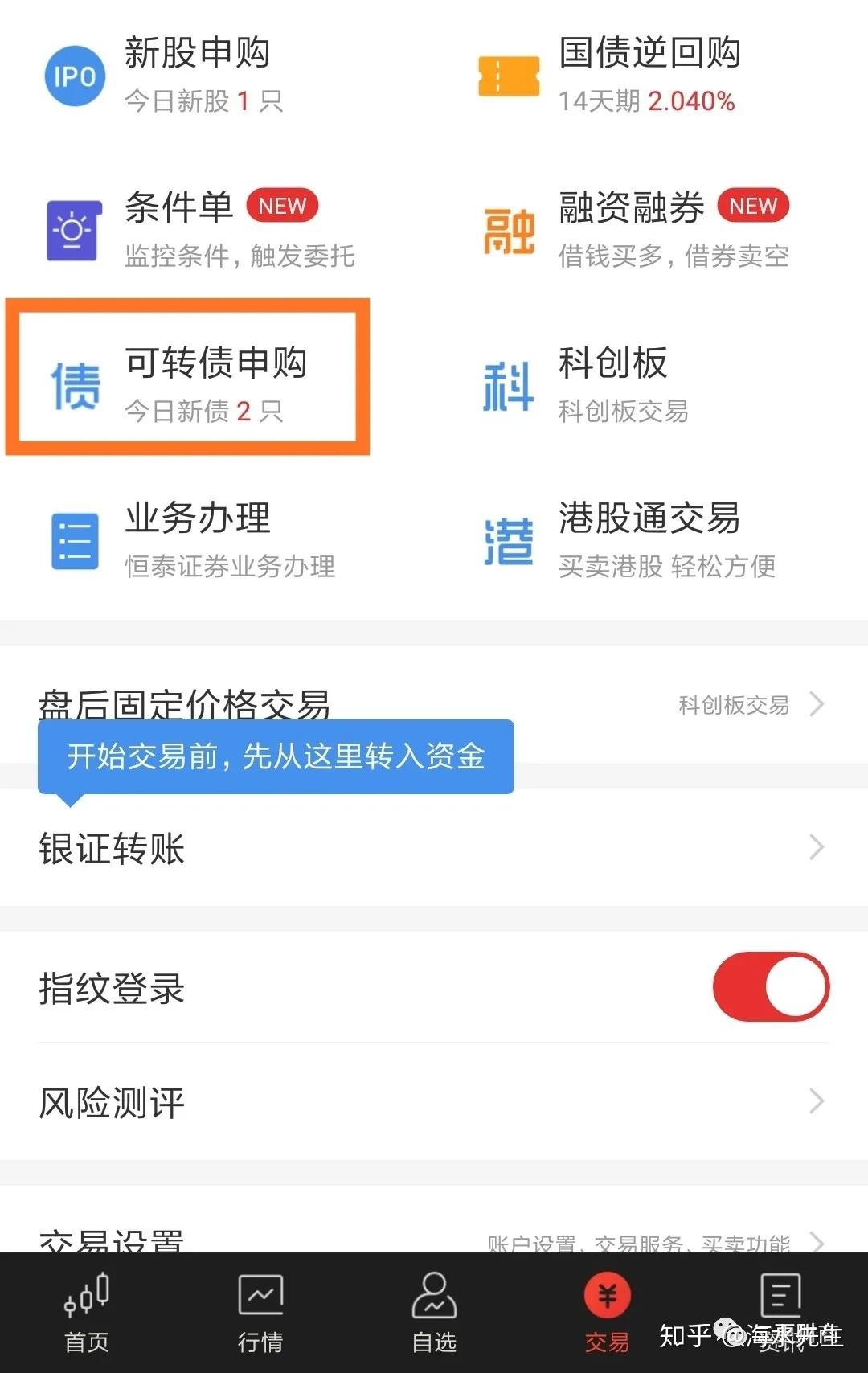Switch to the 行情 quotes tab
The height and width of the screenshot is (1373, 868).
click(x=260, y=1310)
